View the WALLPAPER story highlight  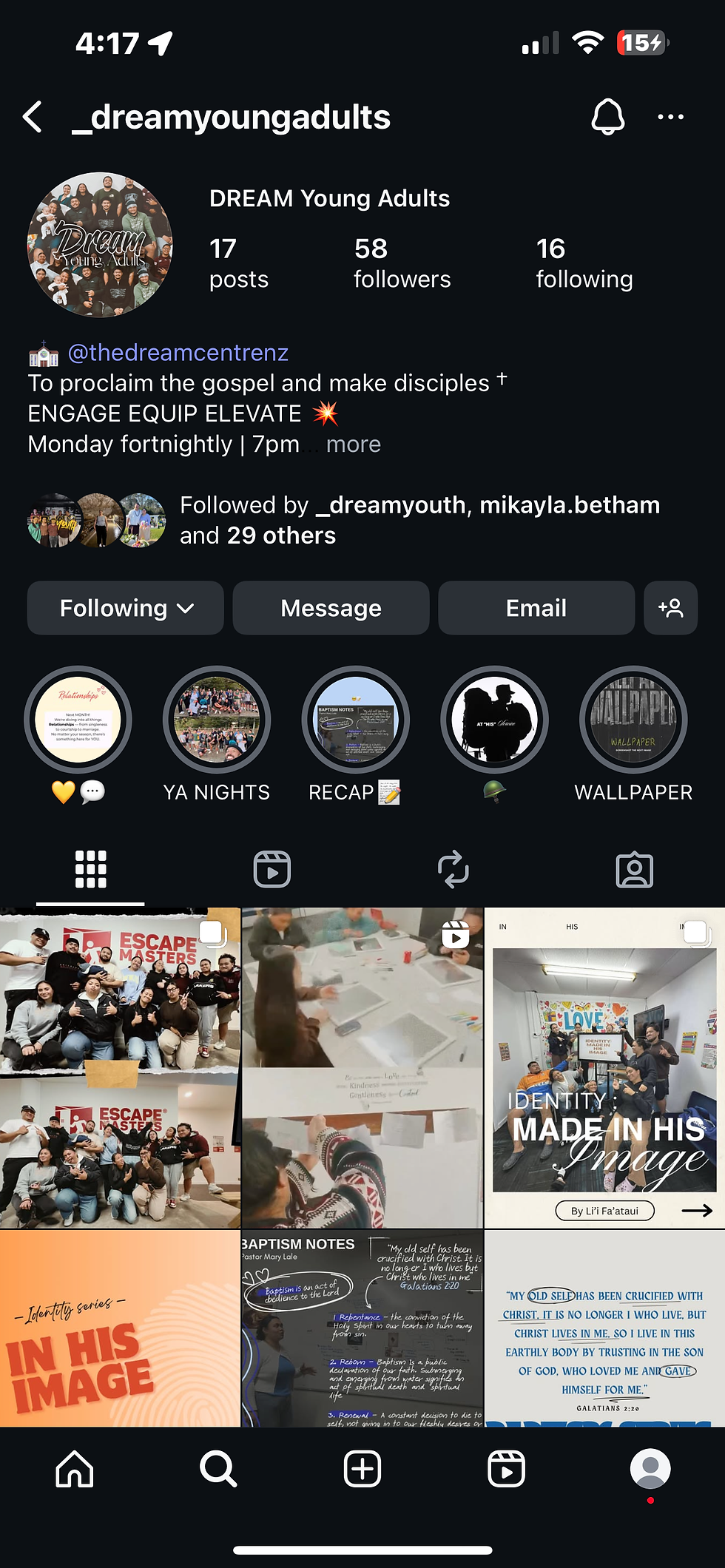pos(633,720)
